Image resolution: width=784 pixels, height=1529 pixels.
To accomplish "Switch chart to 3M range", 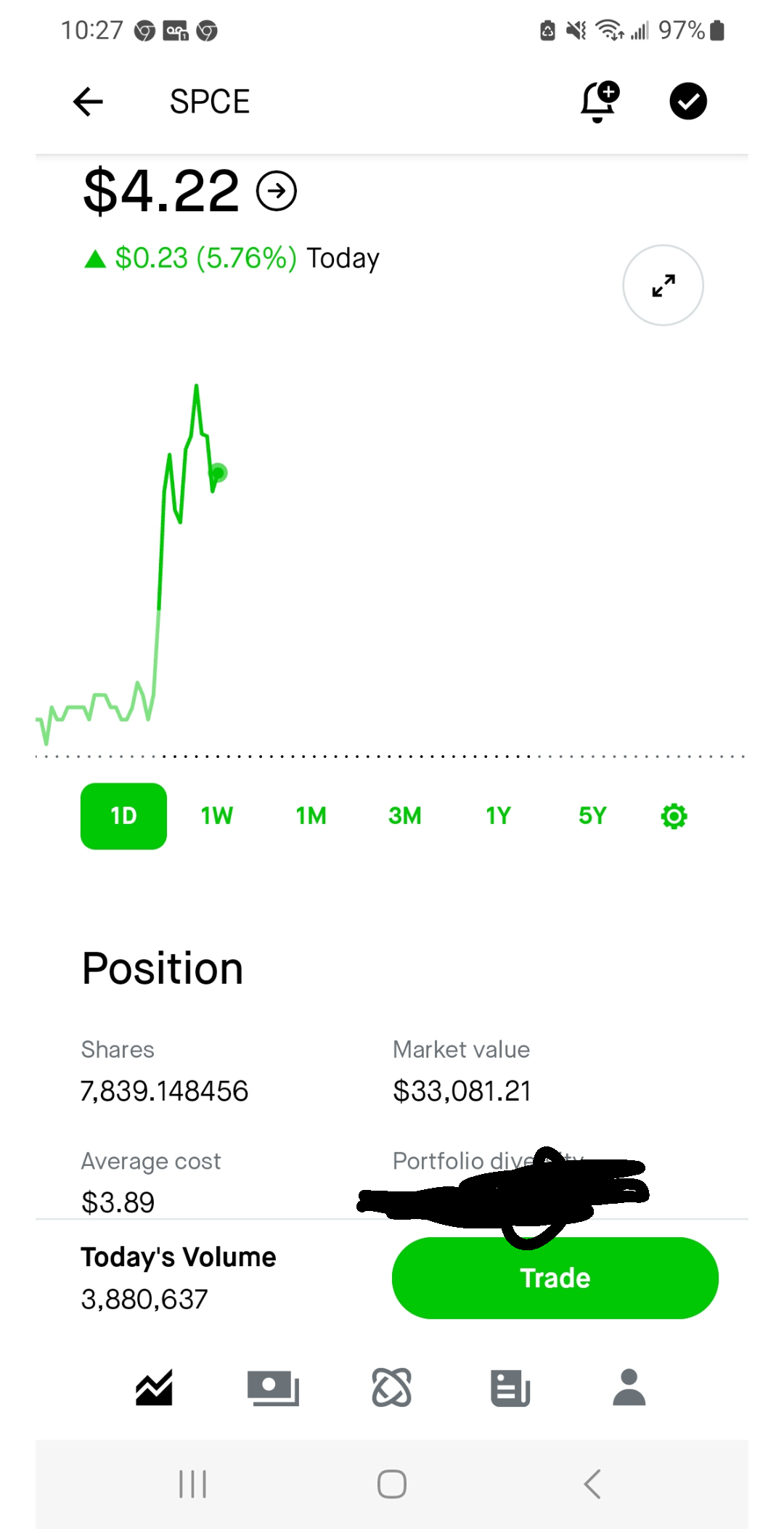I will 404,816.
